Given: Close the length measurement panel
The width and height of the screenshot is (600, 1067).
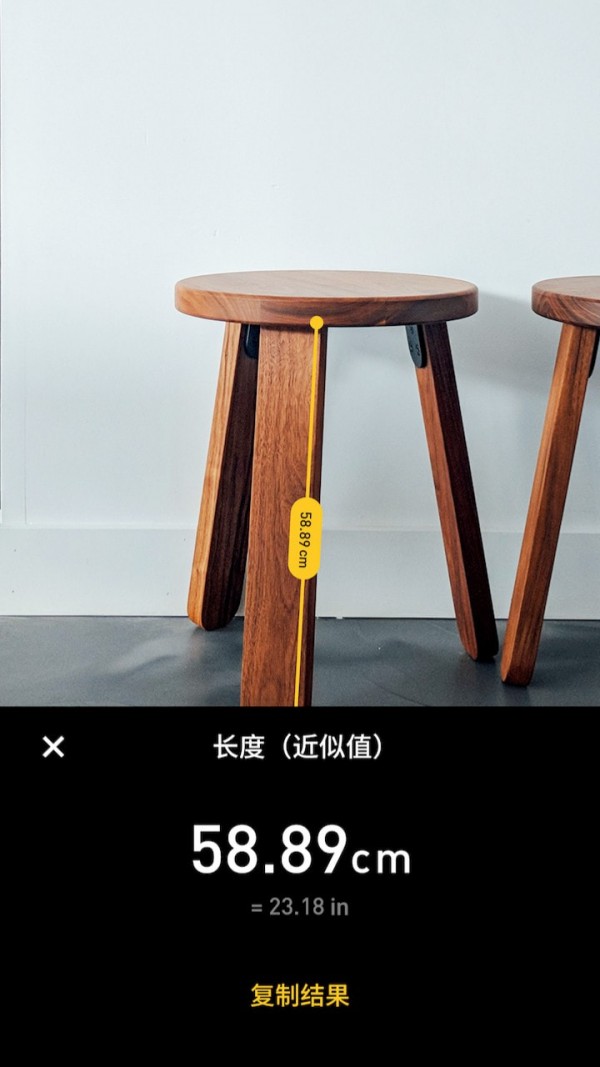Looking at the screenshot, I should pyautogui.click(x=53, y=747).
